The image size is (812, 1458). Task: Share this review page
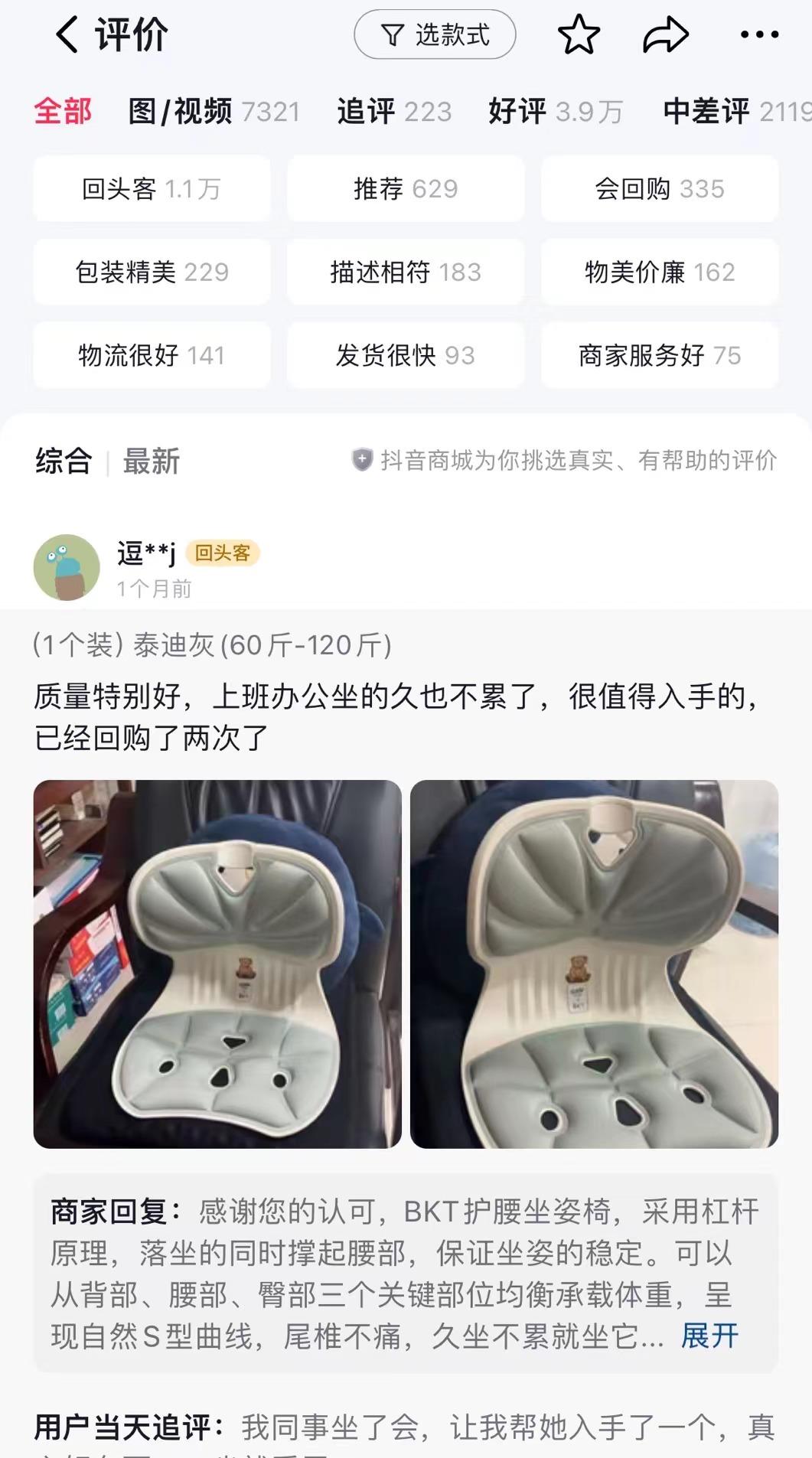click(x=665, y=34)
